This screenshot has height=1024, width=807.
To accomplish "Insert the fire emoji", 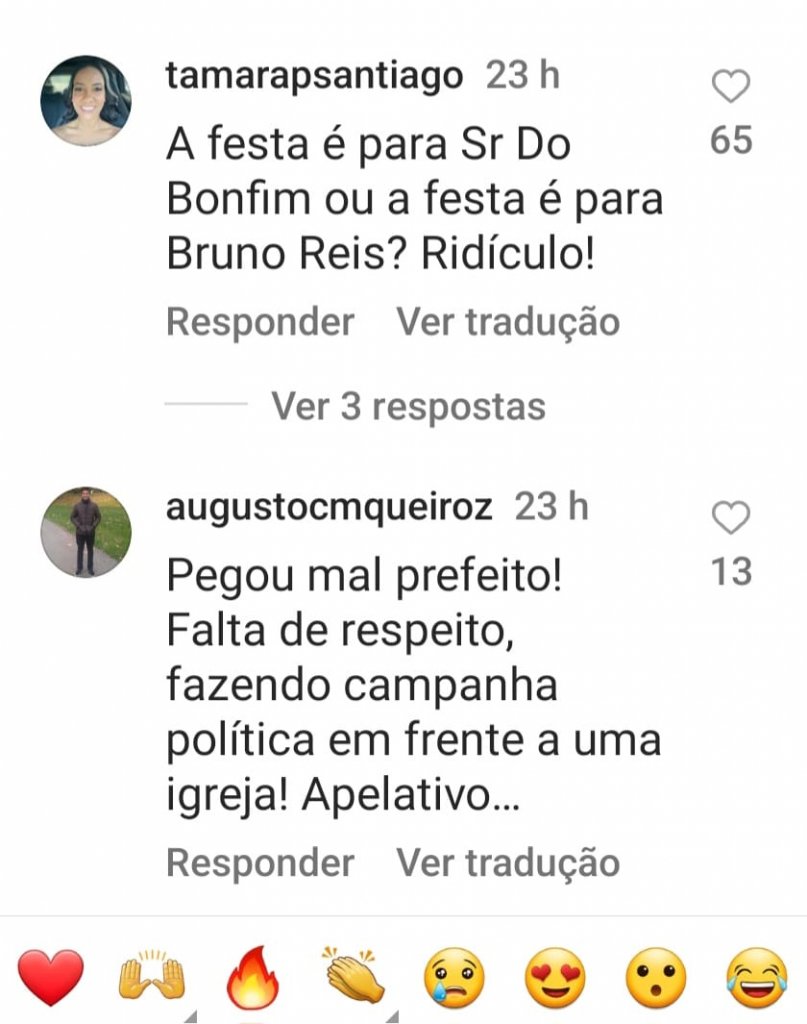I will [x=252, y=977].
